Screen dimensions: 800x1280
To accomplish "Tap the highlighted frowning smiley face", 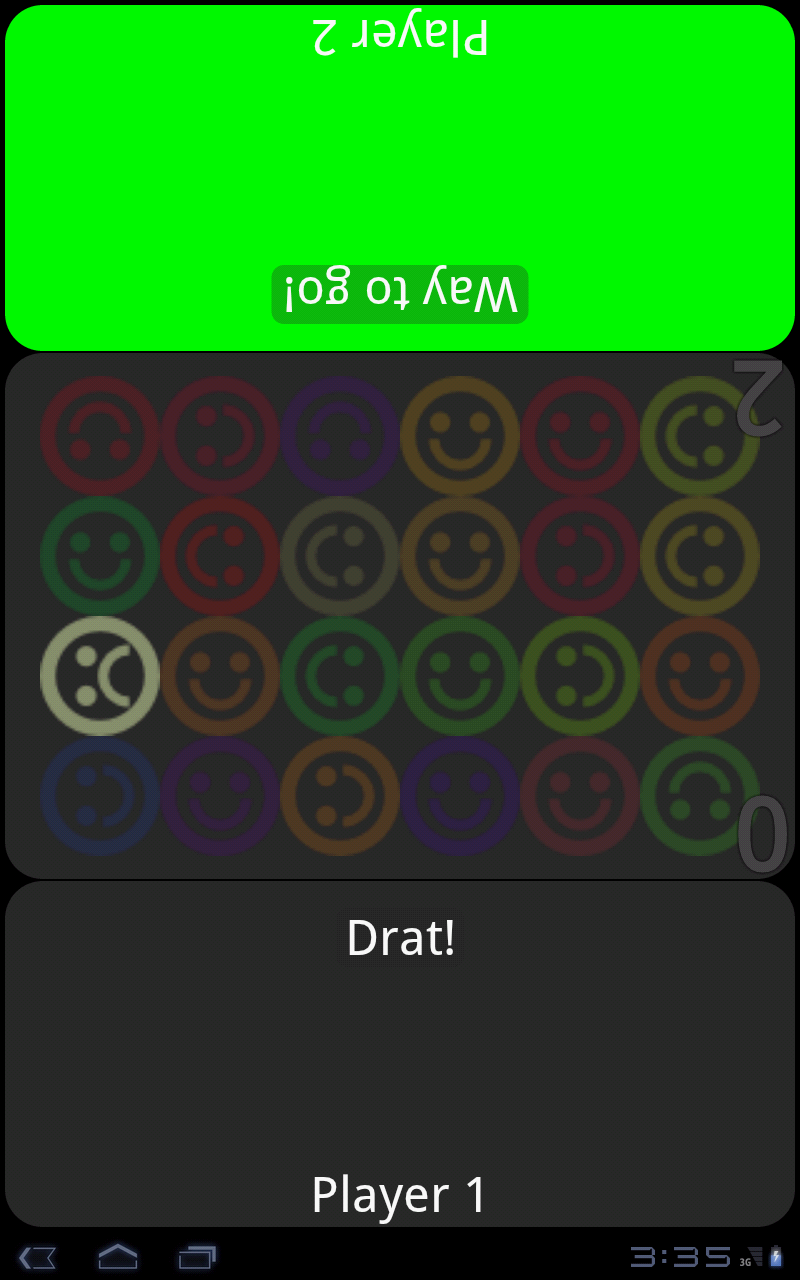I will tap(98, 677).
